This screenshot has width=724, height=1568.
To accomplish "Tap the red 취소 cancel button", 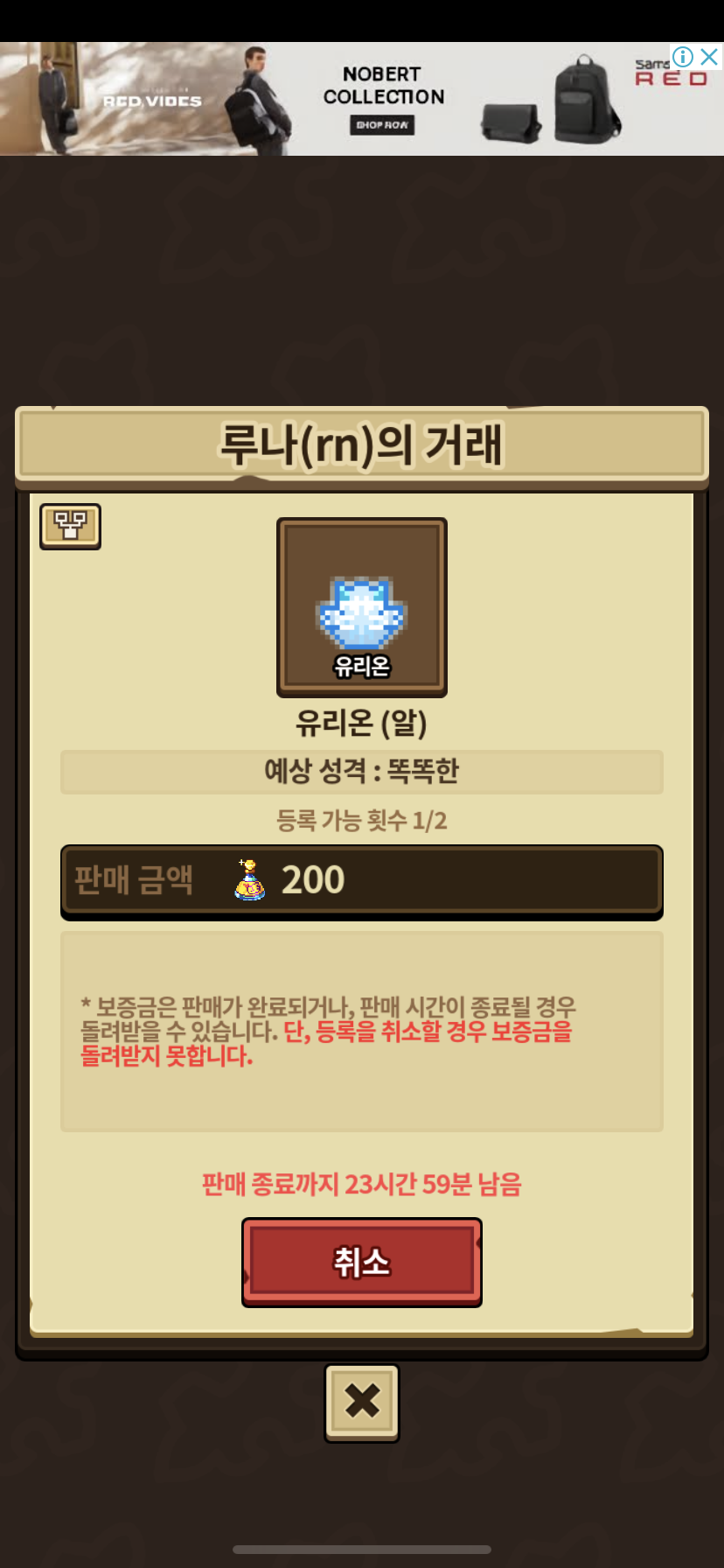I will tap(361, 1262).
